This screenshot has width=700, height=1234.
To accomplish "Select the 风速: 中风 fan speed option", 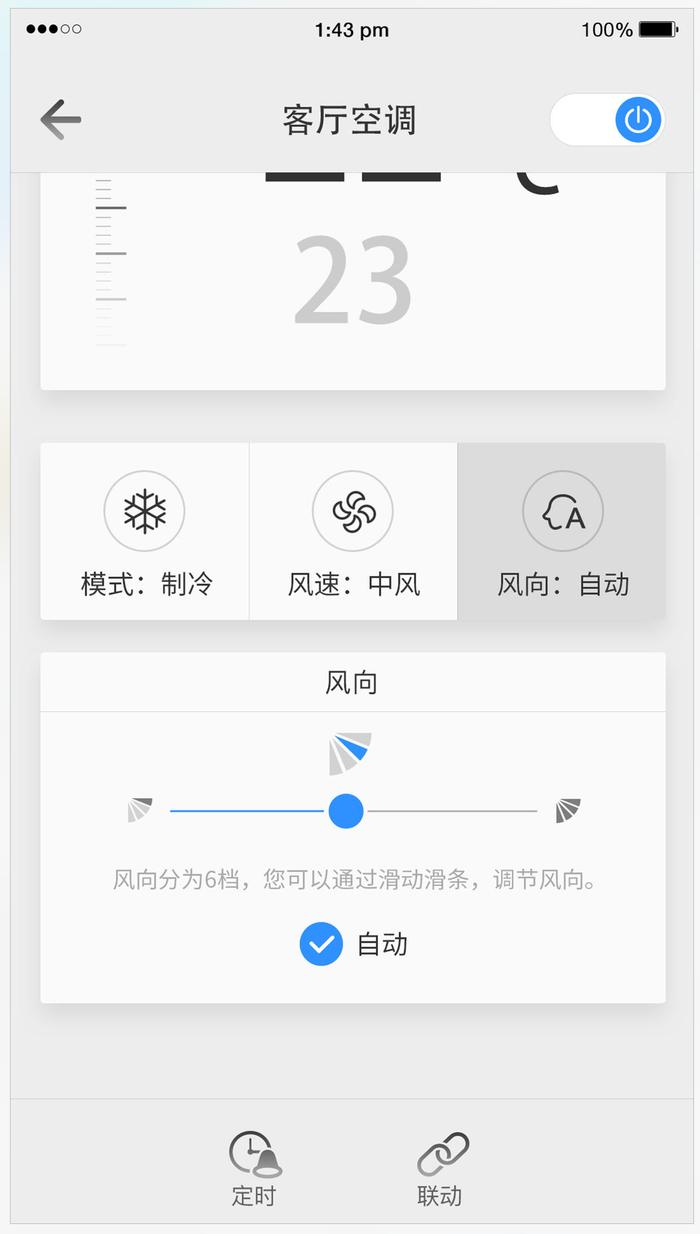I will [353, 532].
